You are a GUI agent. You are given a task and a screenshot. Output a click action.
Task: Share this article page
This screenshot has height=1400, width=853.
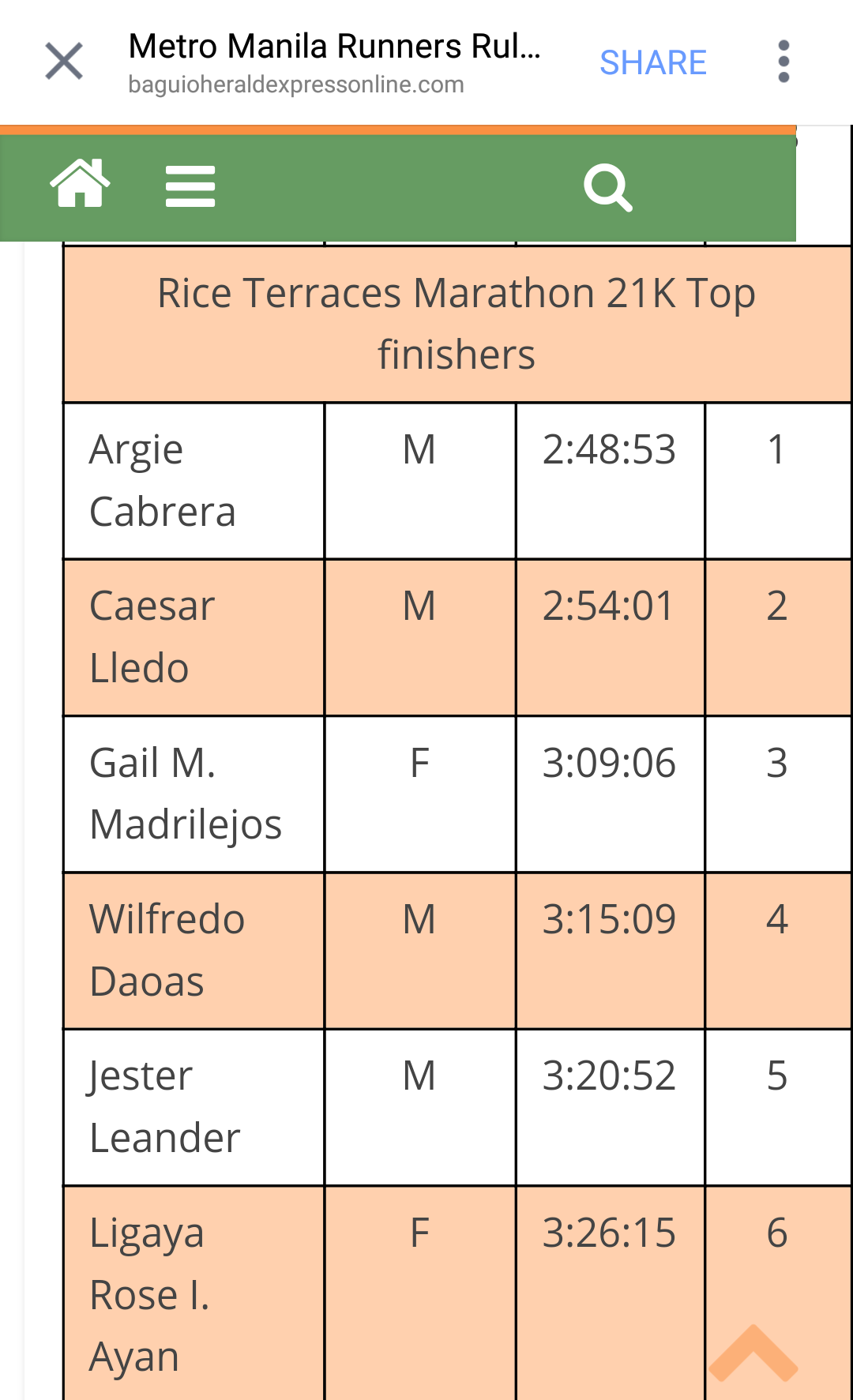(x=652, y=62)
